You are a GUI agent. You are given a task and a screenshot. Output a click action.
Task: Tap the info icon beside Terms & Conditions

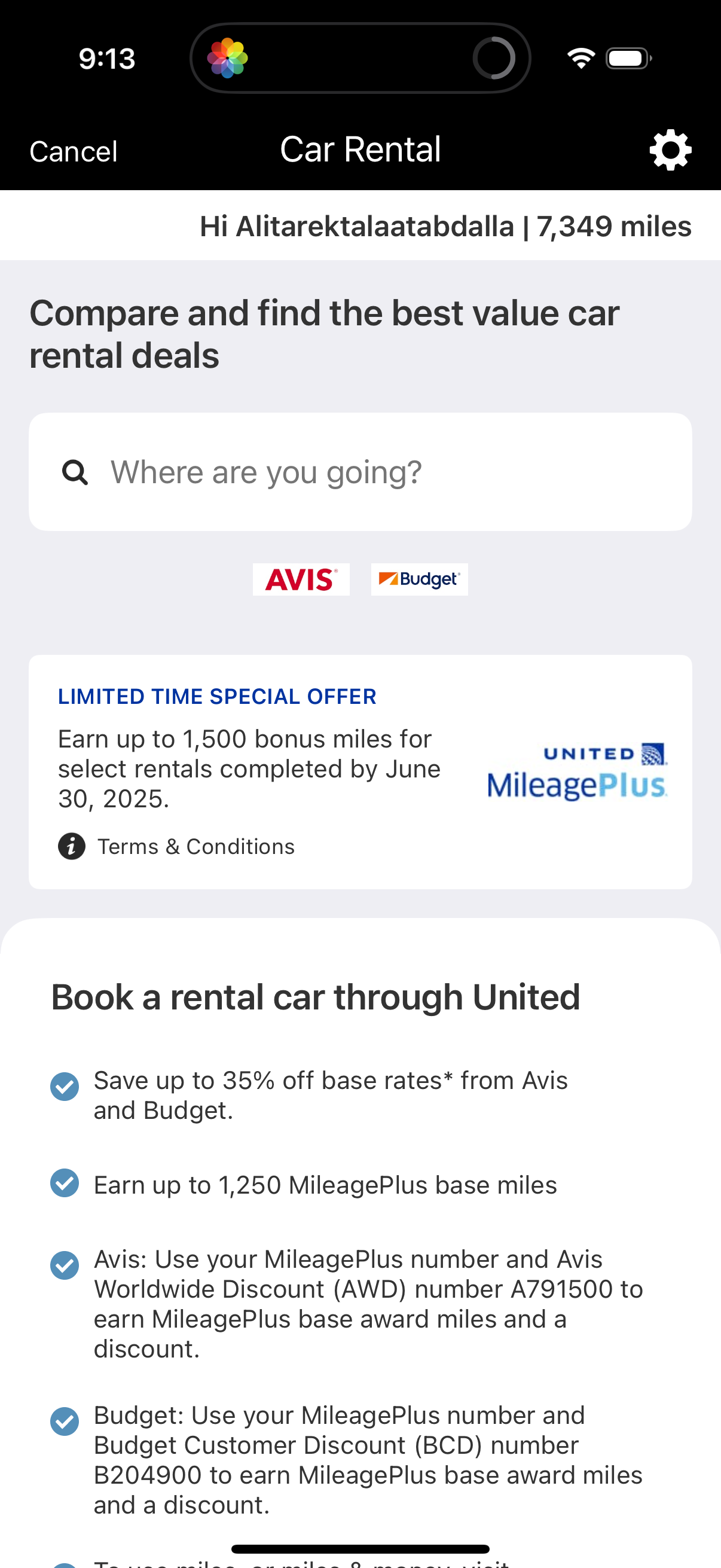click(71, 846)
